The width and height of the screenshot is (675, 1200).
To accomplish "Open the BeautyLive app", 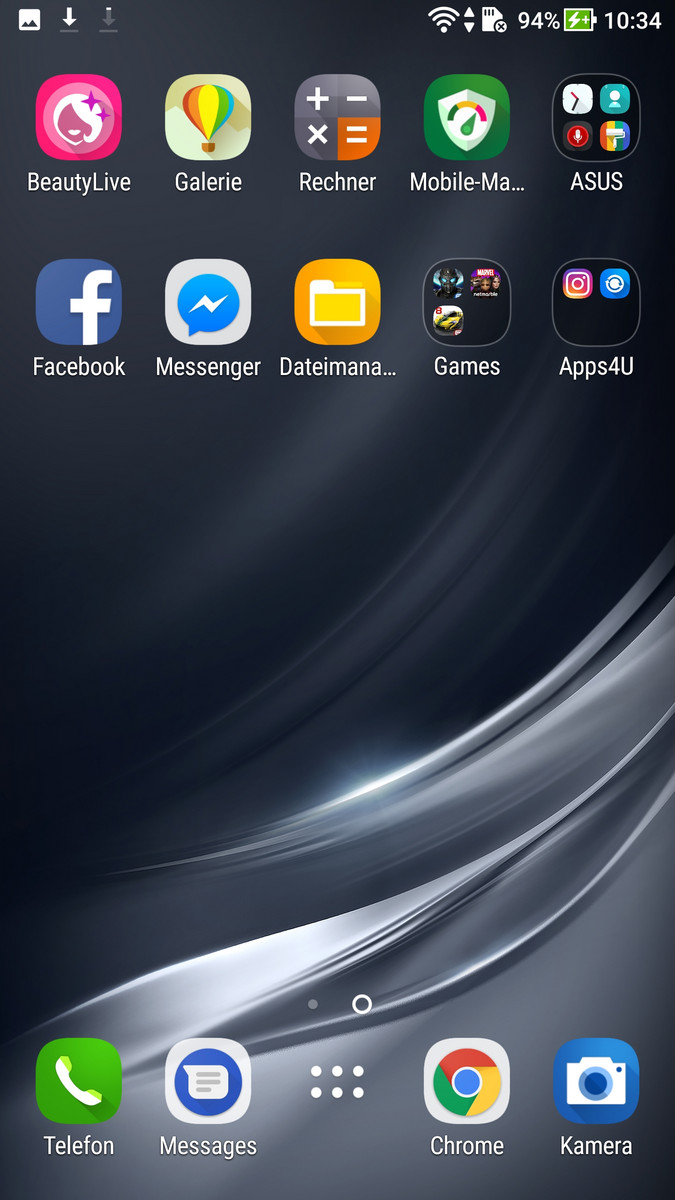I will point(79,118).
